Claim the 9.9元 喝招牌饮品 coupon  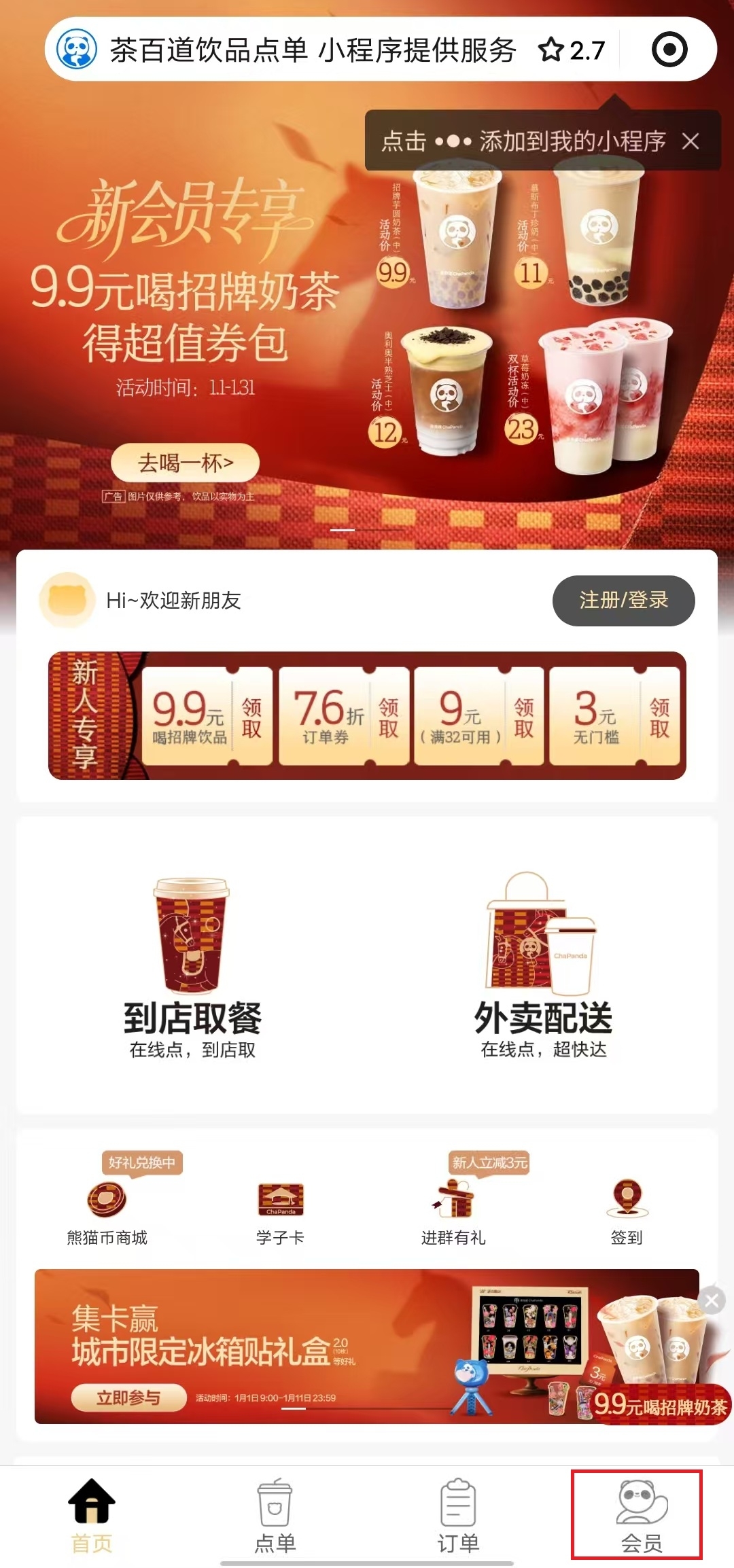tap(251, 717)
